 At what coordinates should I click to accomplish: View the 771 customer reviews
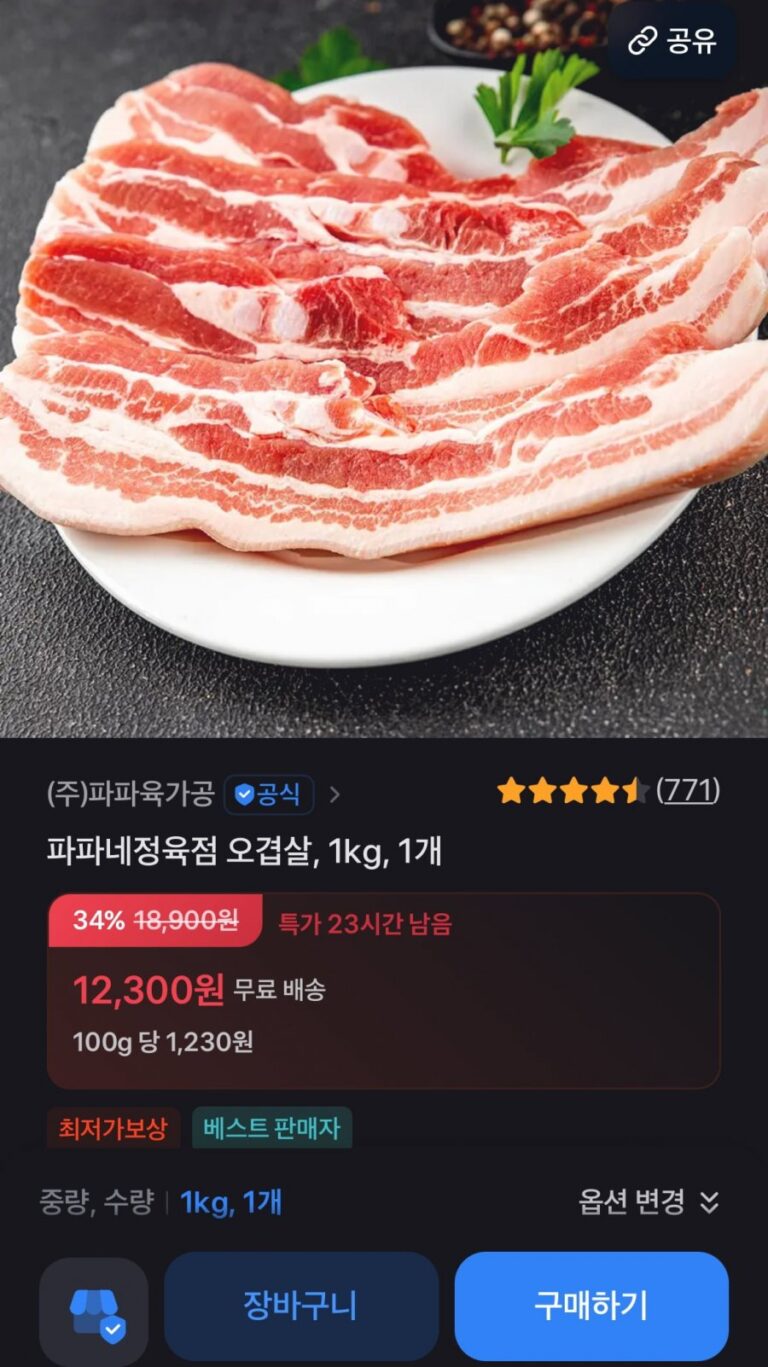tap(687, 791)
